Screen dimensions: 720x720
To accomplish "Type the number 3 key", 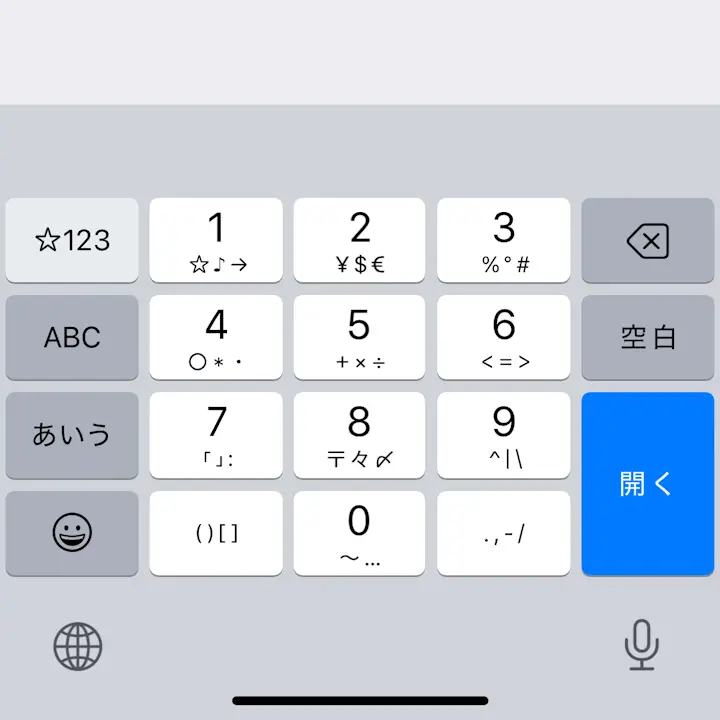I will pyautogui.click(x=504, y=240).
